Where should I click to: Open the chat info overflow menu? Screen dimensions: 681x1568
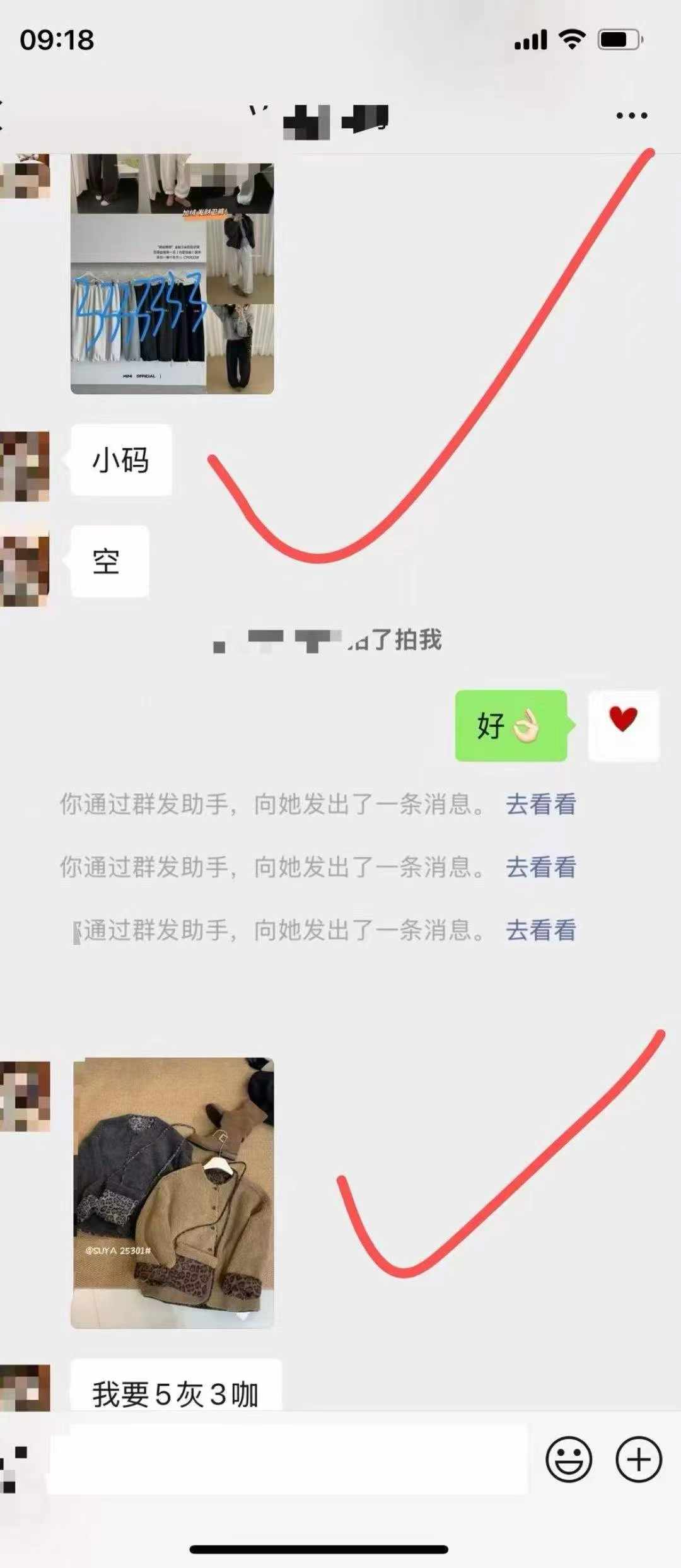tap(631, 115)
